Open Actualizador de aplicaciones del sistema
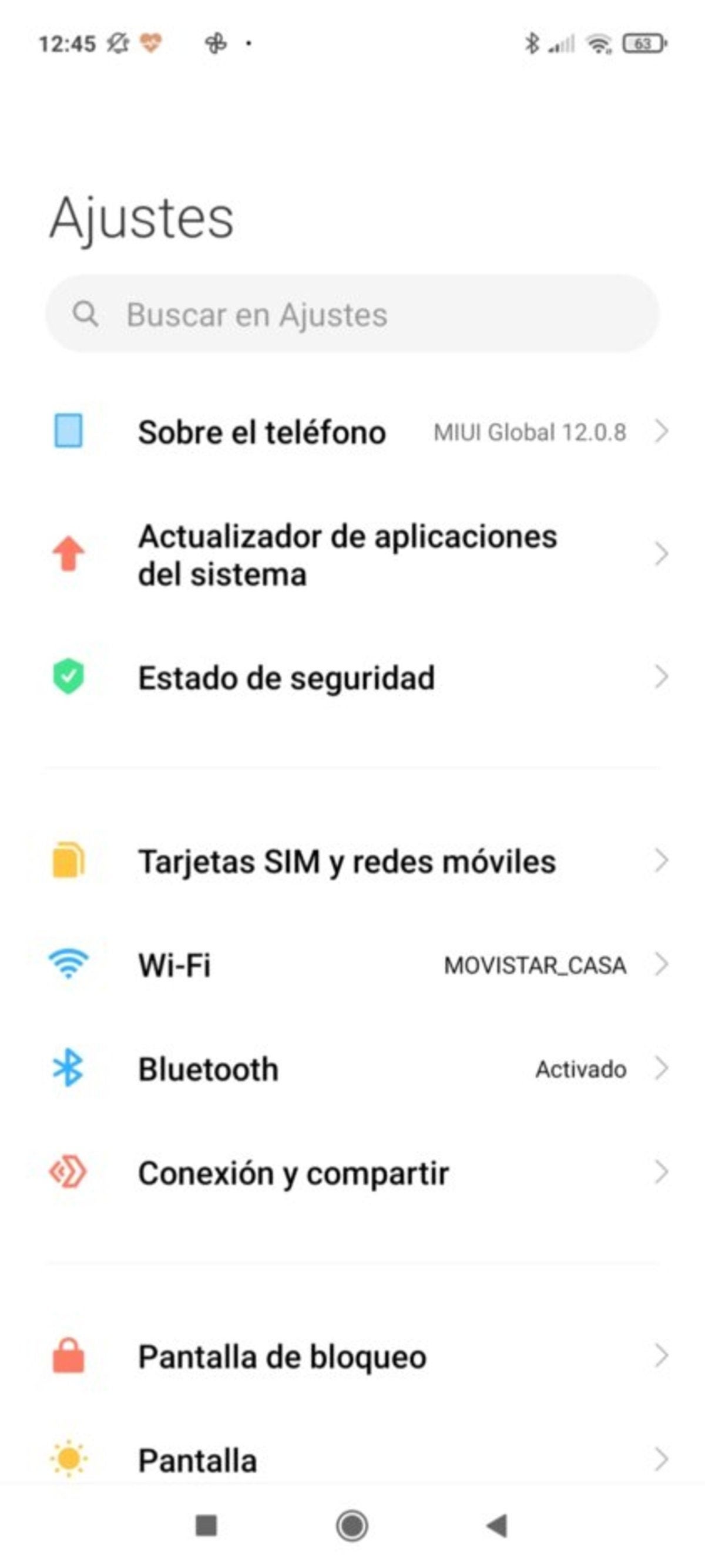This screenshot has width=705, height=1568. click(x=352, y=555)
